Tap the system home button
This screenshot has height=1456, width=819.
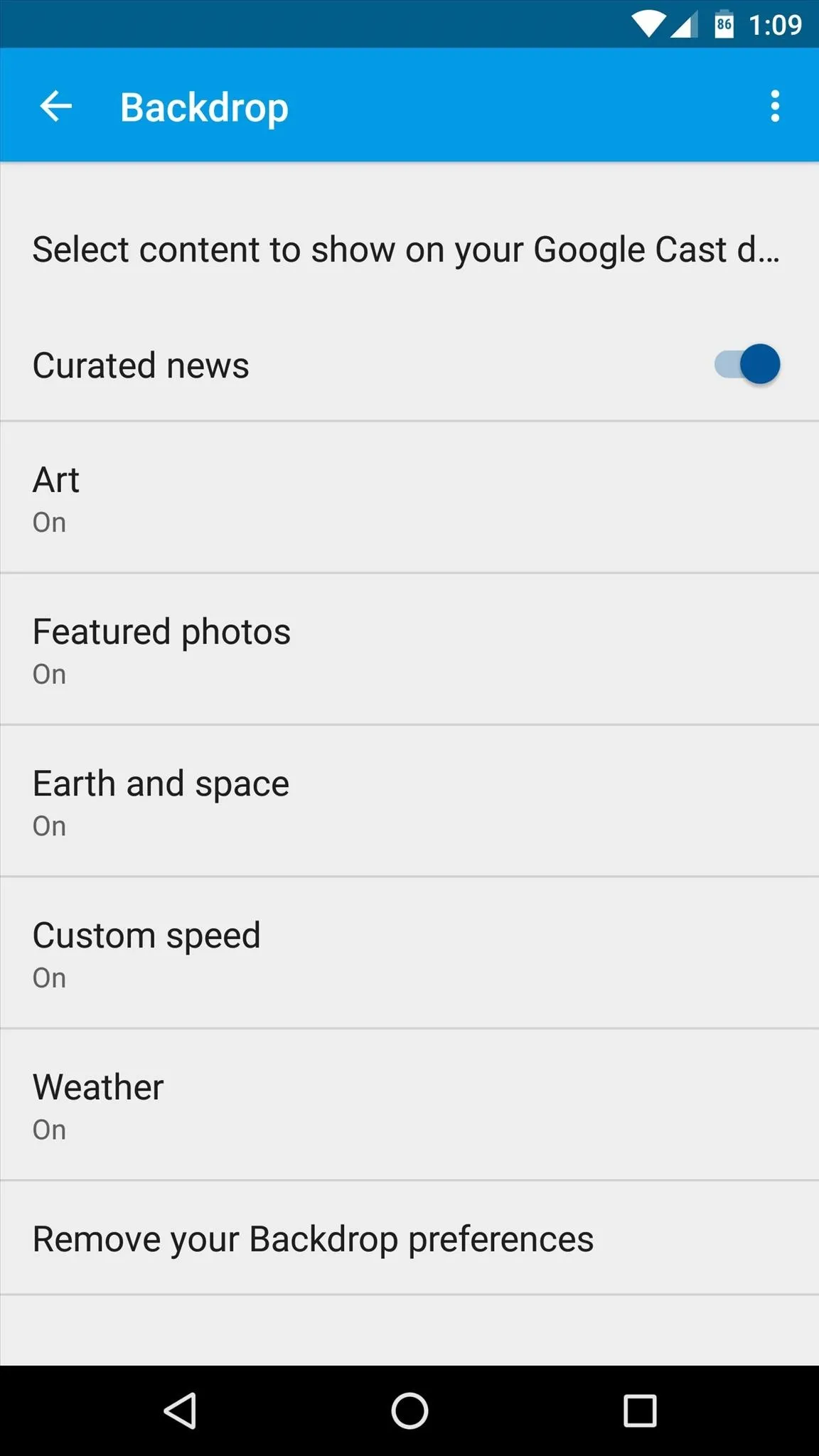click(409, 1410)
